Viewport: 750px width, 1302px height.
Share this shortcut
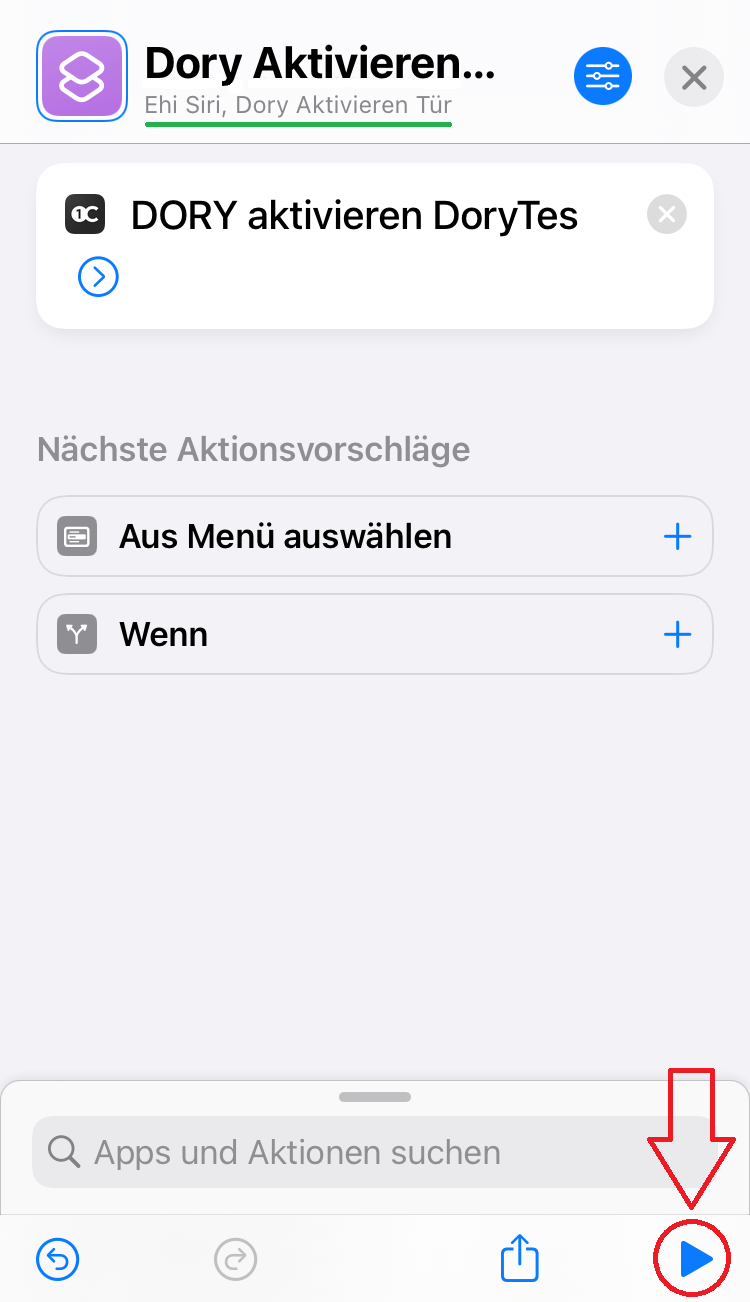[x=520, y=1258]
